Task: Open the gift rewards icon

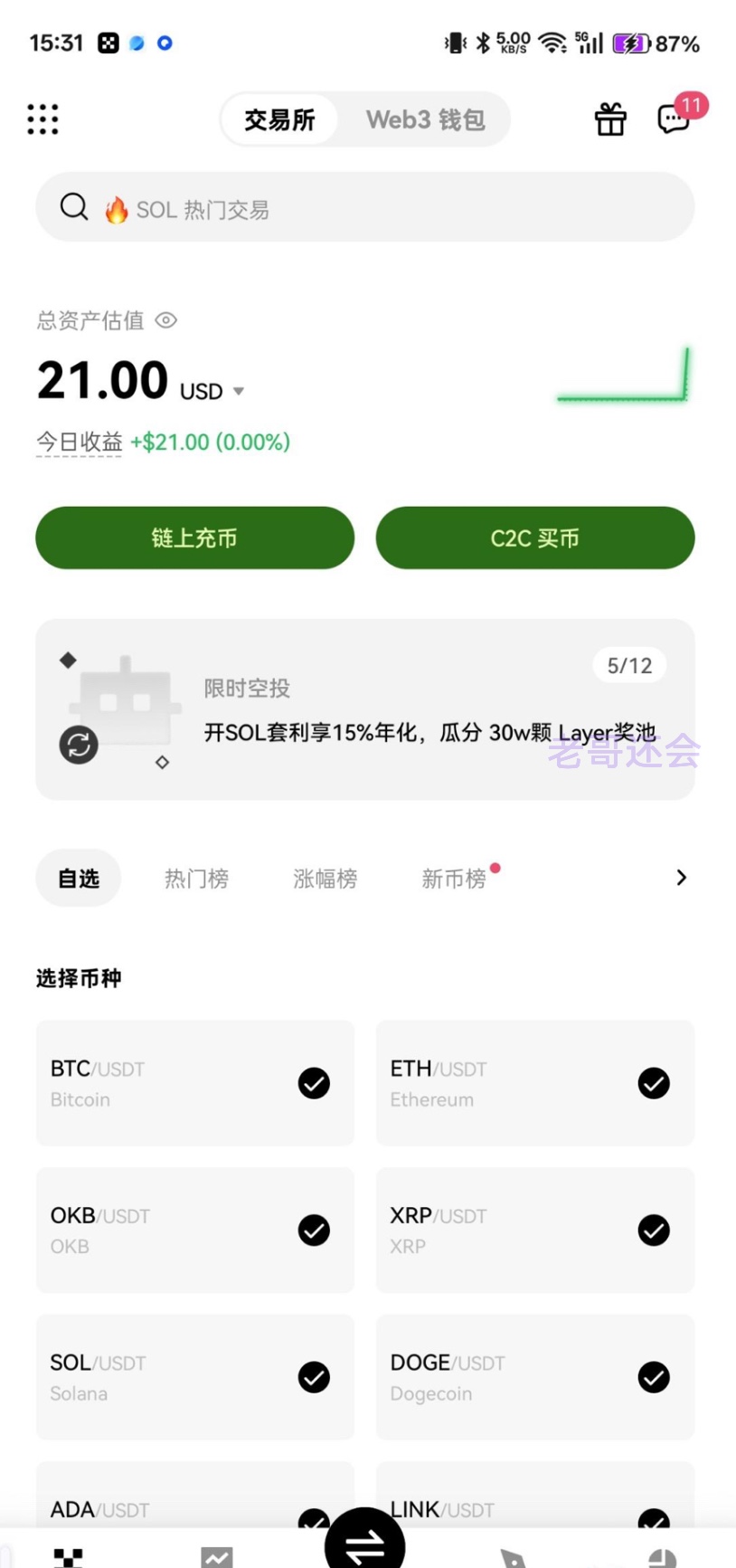Action: click(x=610, y=119)
